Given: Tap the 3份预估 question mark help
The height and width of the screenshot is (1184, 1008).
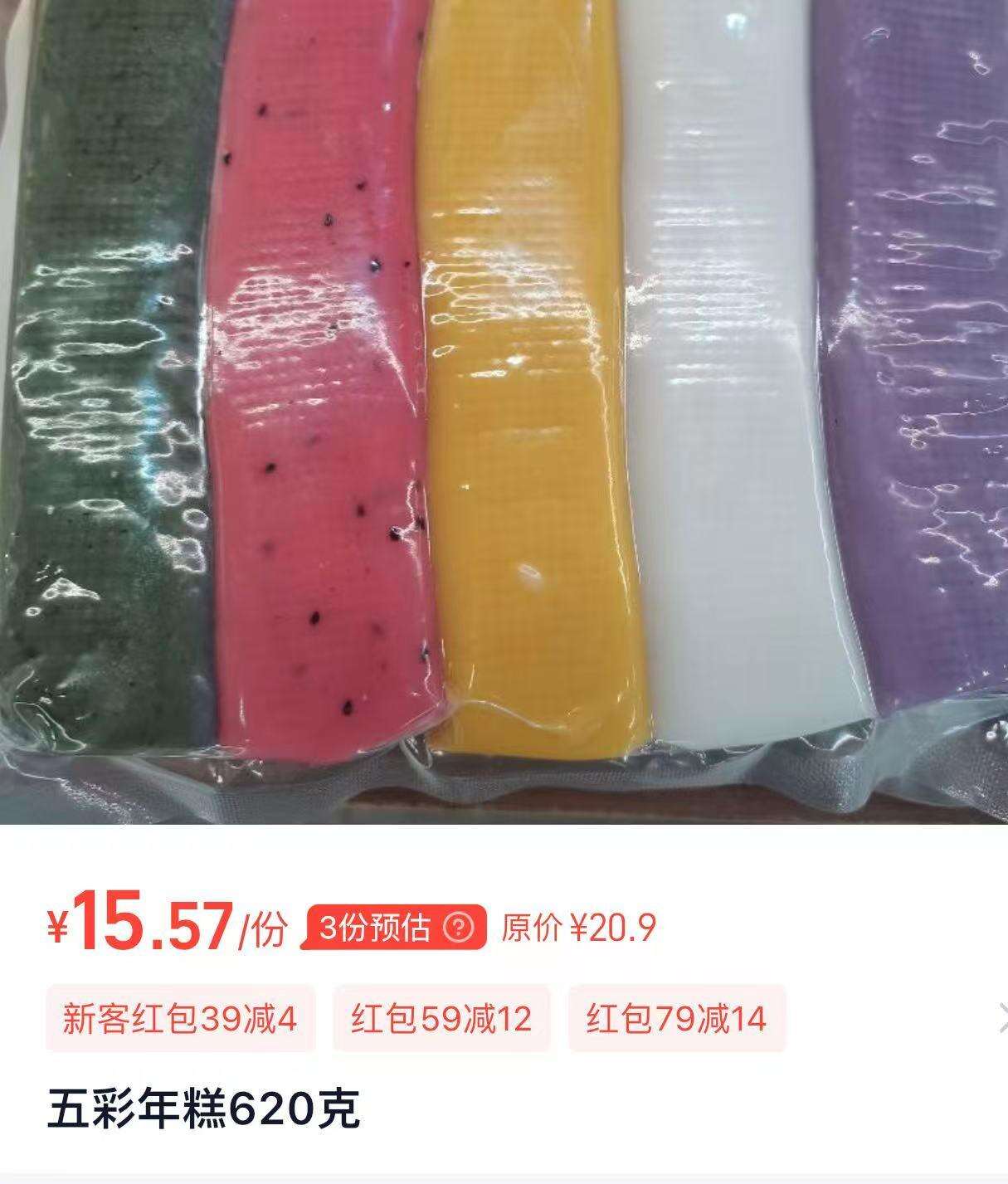Looking at the screenshot, I should [x=458, y=927].
